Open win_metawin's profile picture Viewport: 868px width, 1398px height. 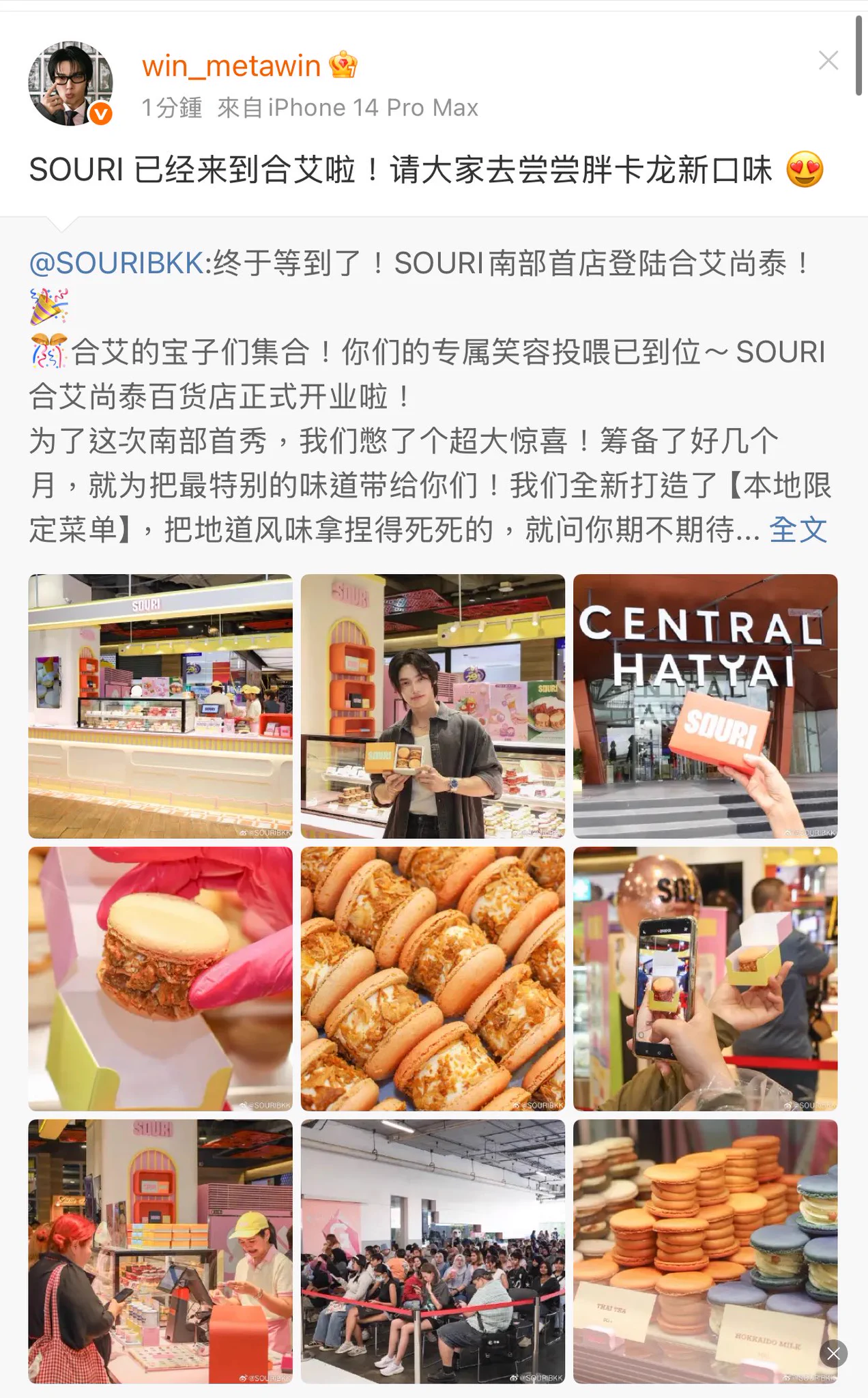70,83
